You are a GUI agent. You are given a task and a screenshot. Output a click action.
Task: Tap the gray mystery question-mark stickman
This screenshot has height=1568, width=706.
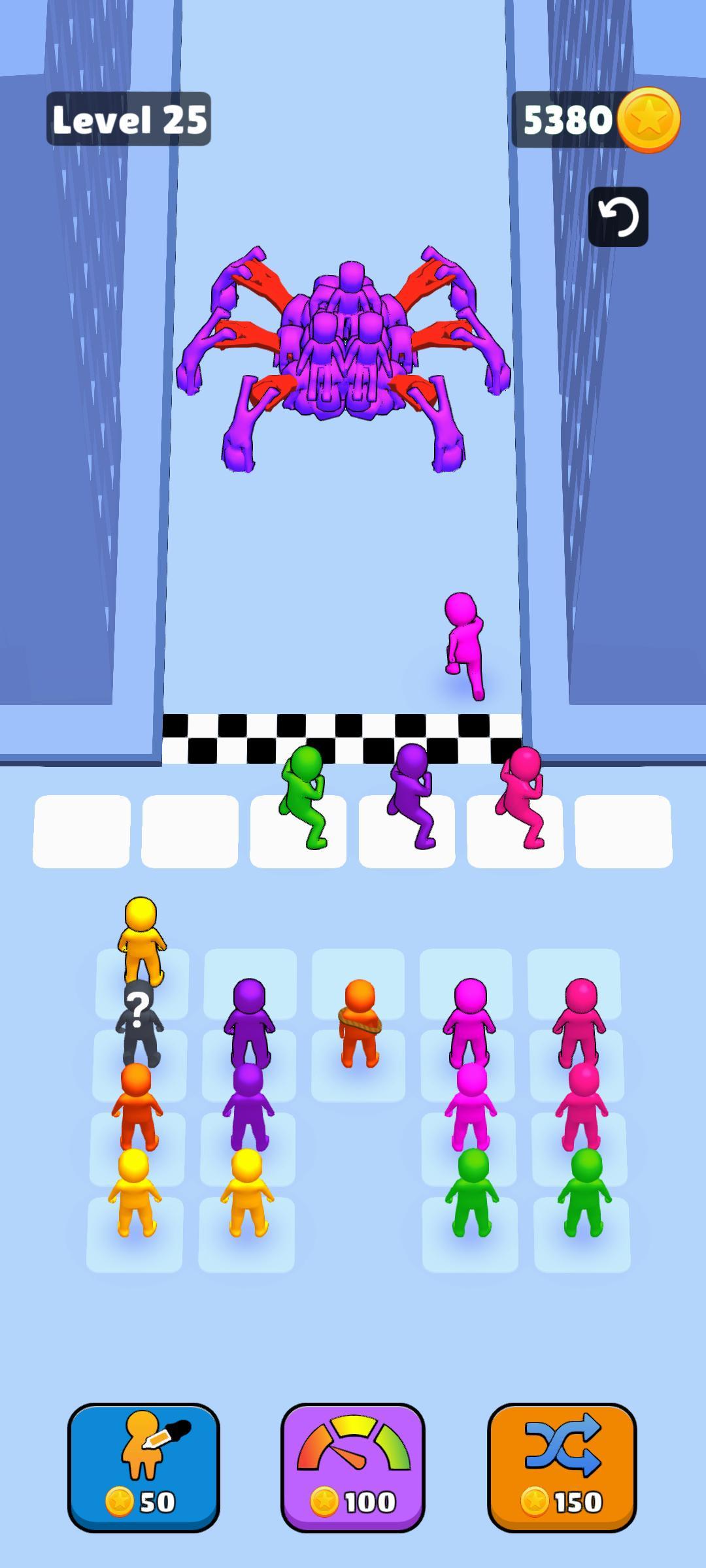click(139, 1022)
